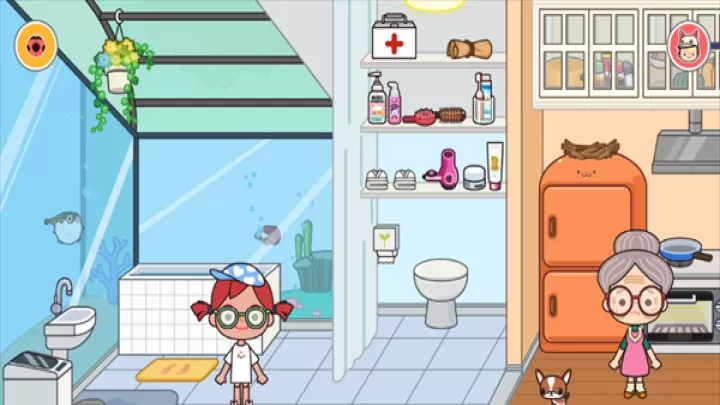This screenshot has height=405, width=720.
Task: Open the orange refrigerator door
Action: click(586, 225)
